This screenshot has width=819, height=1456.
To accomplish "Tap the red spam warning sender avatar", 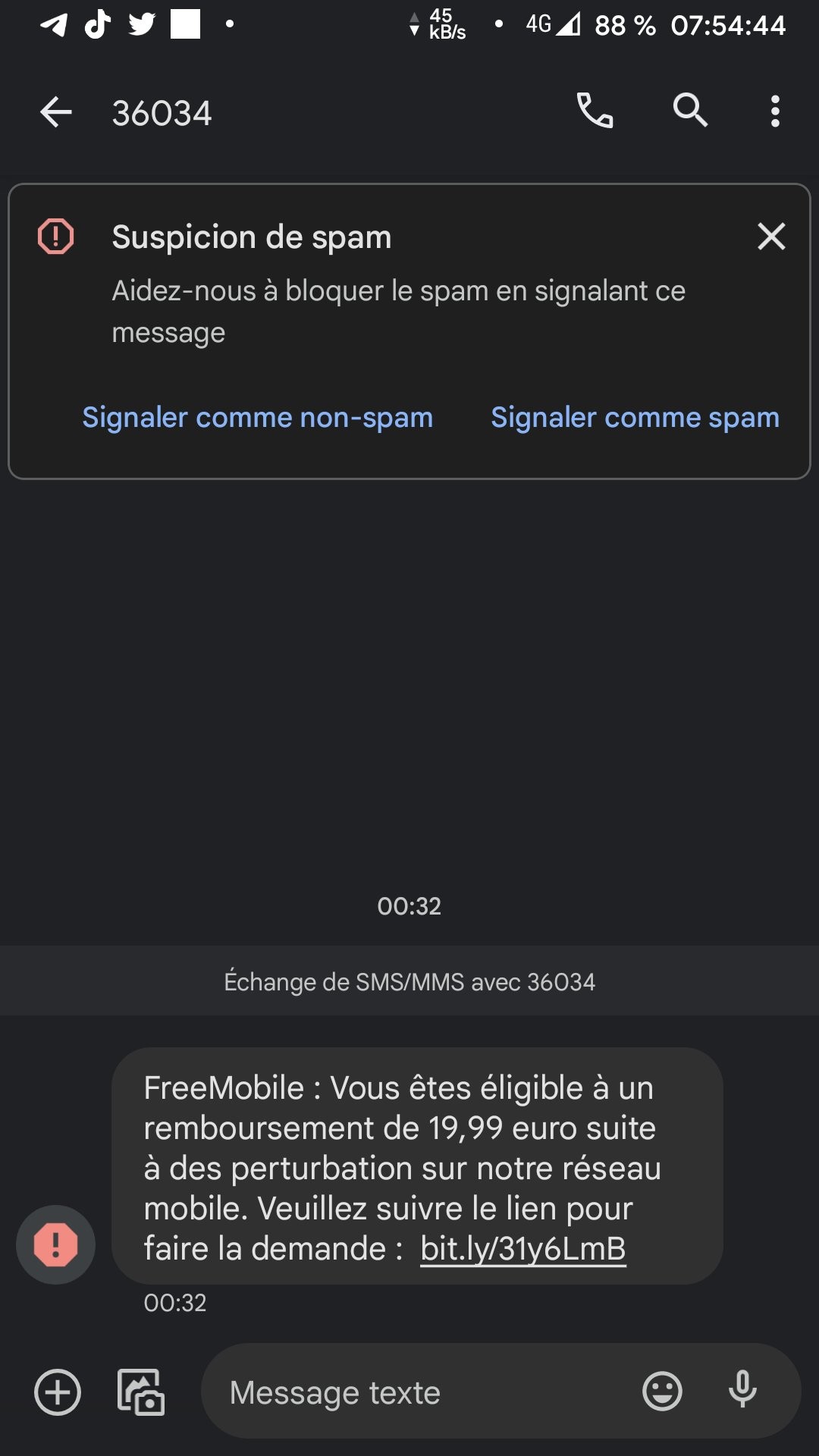I will 55,1244.
